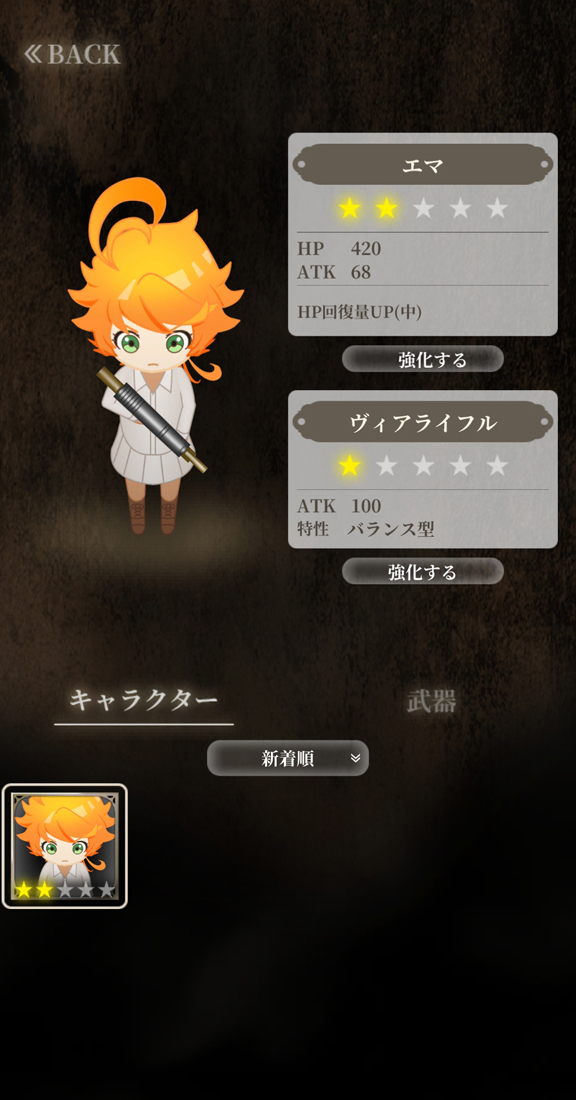
Task: Switch to the キャラクター tab
Action: pos(144,701)
